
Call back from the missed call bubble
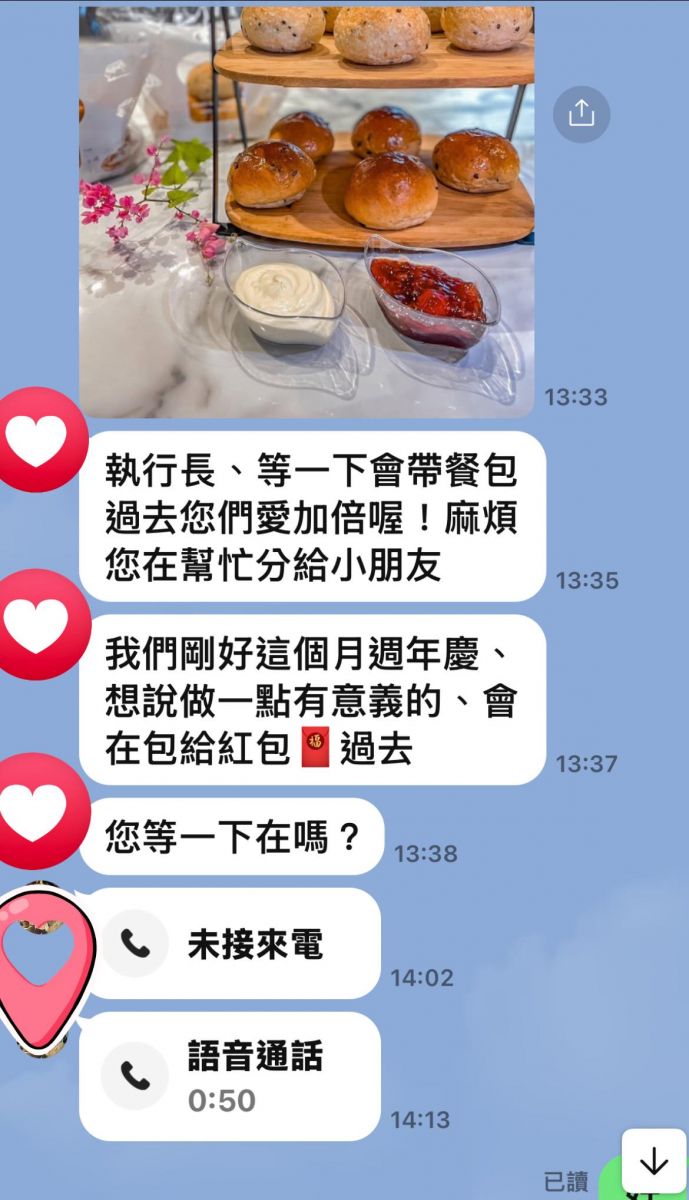pos(230,943)
